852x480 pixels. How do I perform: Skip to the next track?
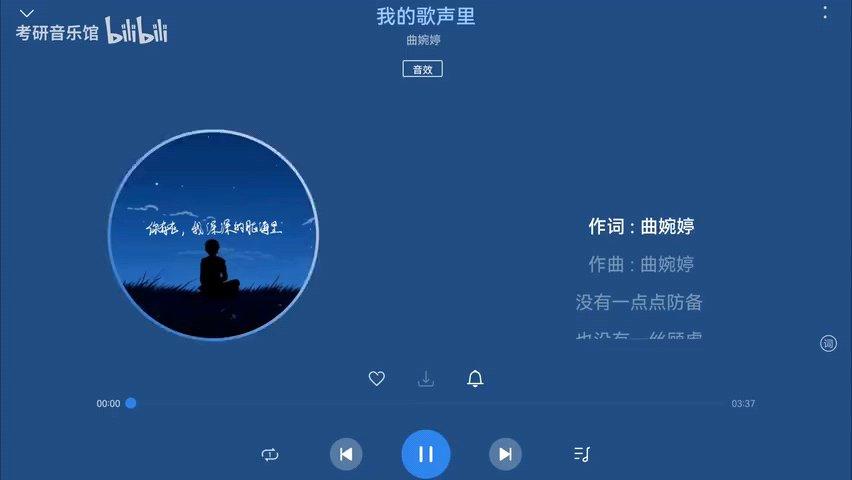coord(505,454)
